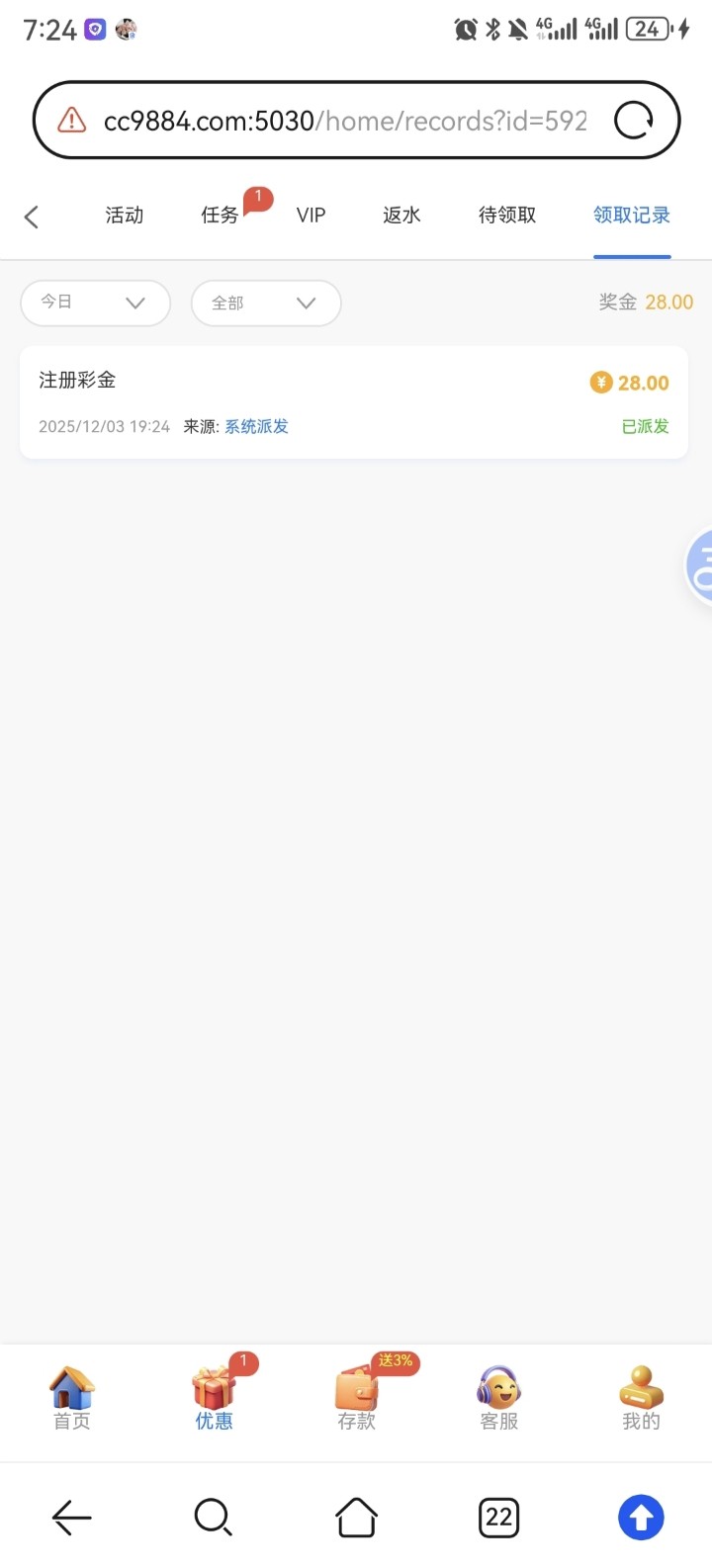Expand the 今日 date dropdown
The height and width of the screenshot is (1568, 712).
coord(95,303)
